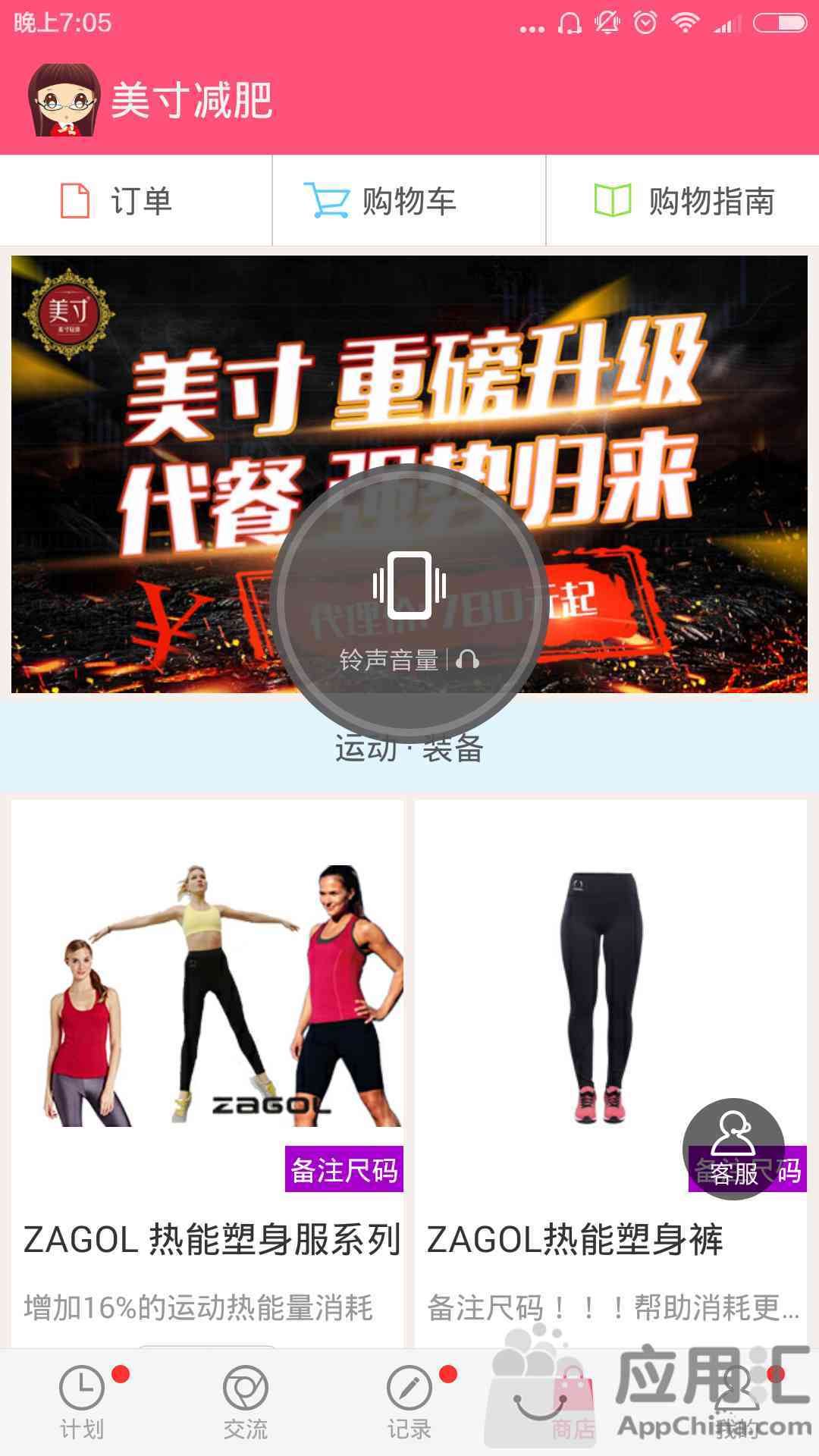The width and height of the screenshot is (819, 1456).
Task: Open the ZAGOL 热能塑身服系列 product card
Action: [x=207, y=1062]
